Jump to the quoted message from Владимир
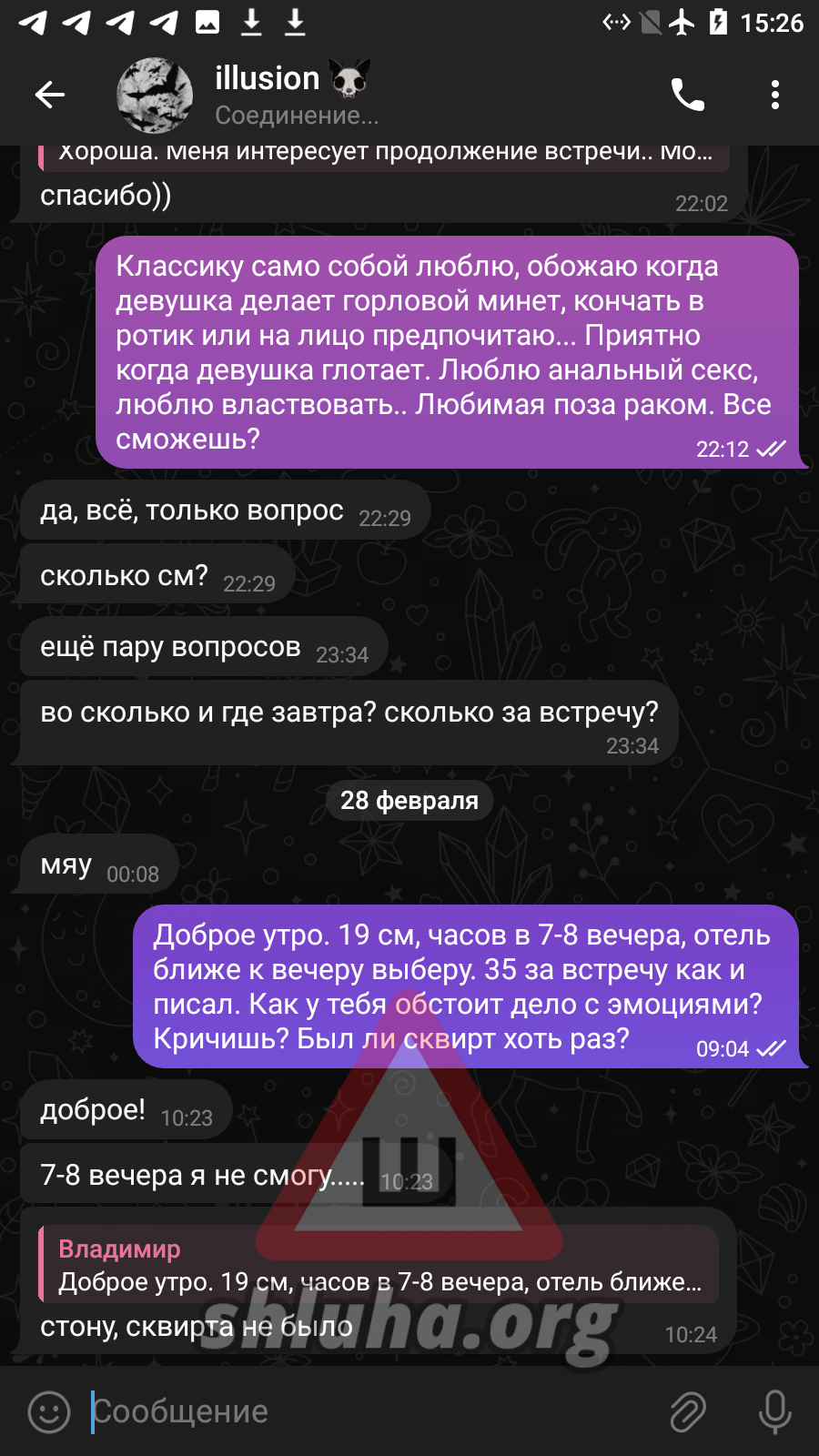This screenshot has height=1456, width=819. pos(379,1265)
